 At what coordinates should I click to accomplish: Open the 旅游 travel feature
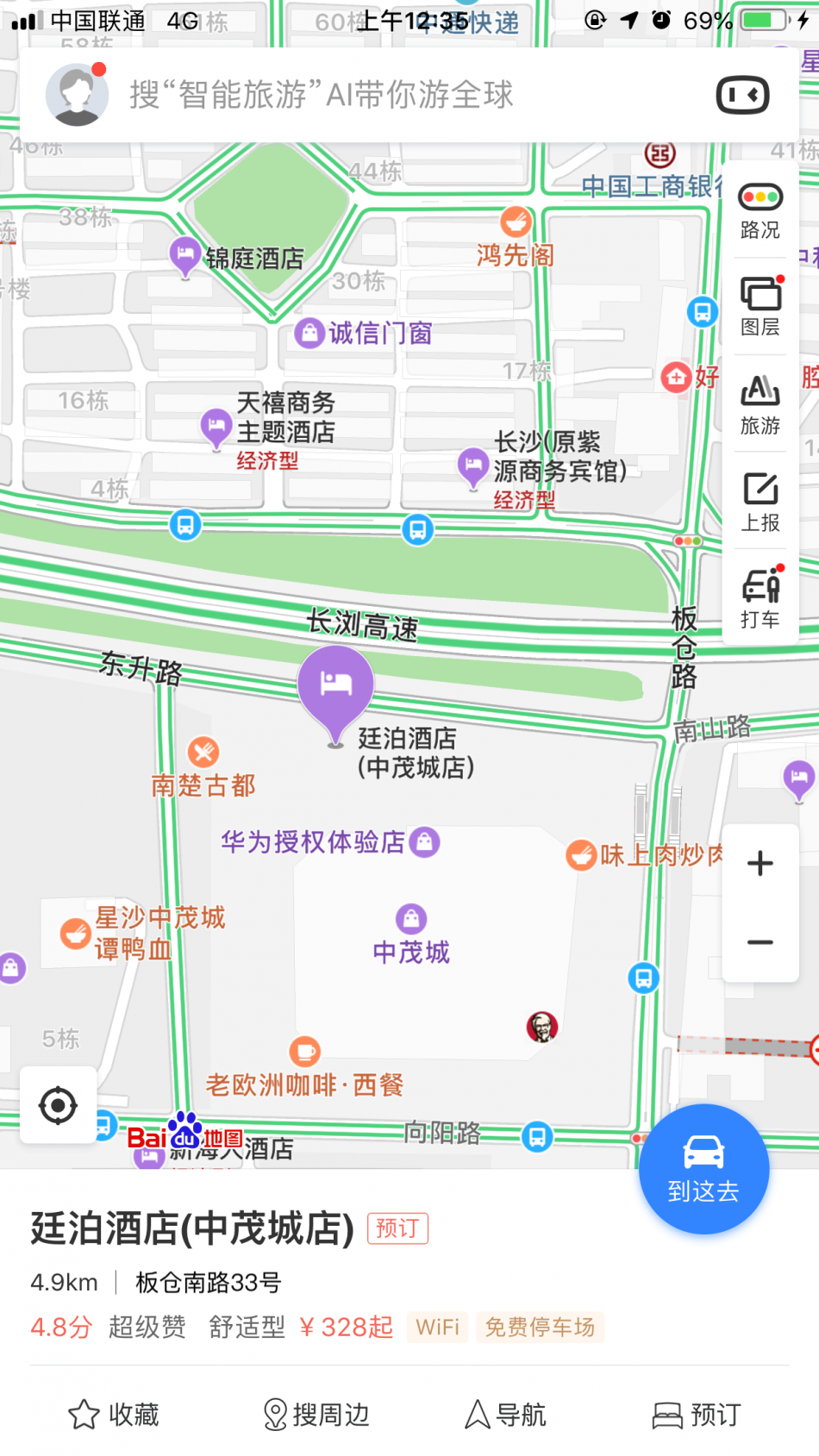[760, 404]
